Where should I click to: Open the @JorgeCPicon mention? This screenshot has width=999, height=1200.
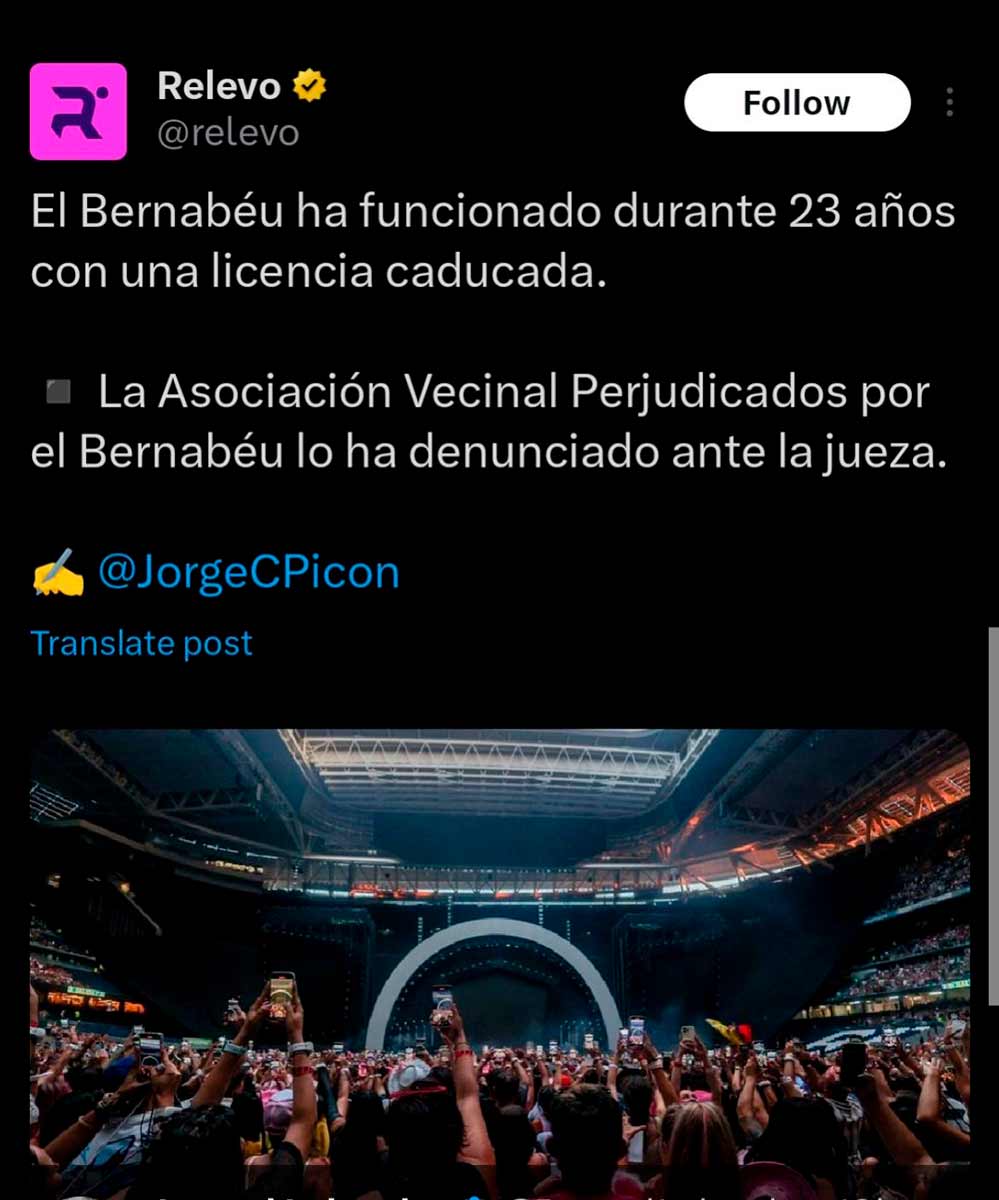(x=248, y=572)
